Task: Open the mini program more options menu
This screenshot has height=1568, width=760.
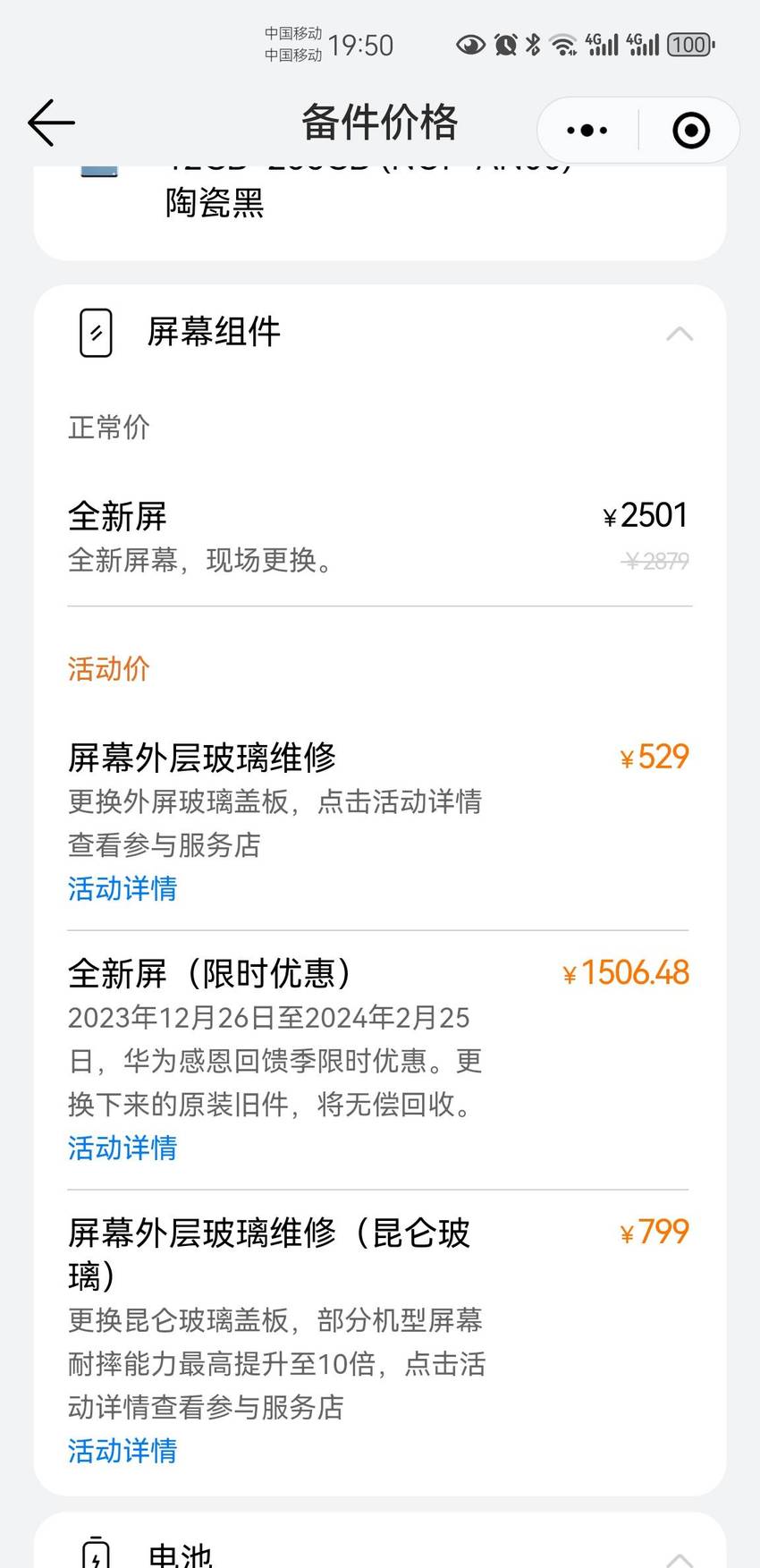Action: 587,131
